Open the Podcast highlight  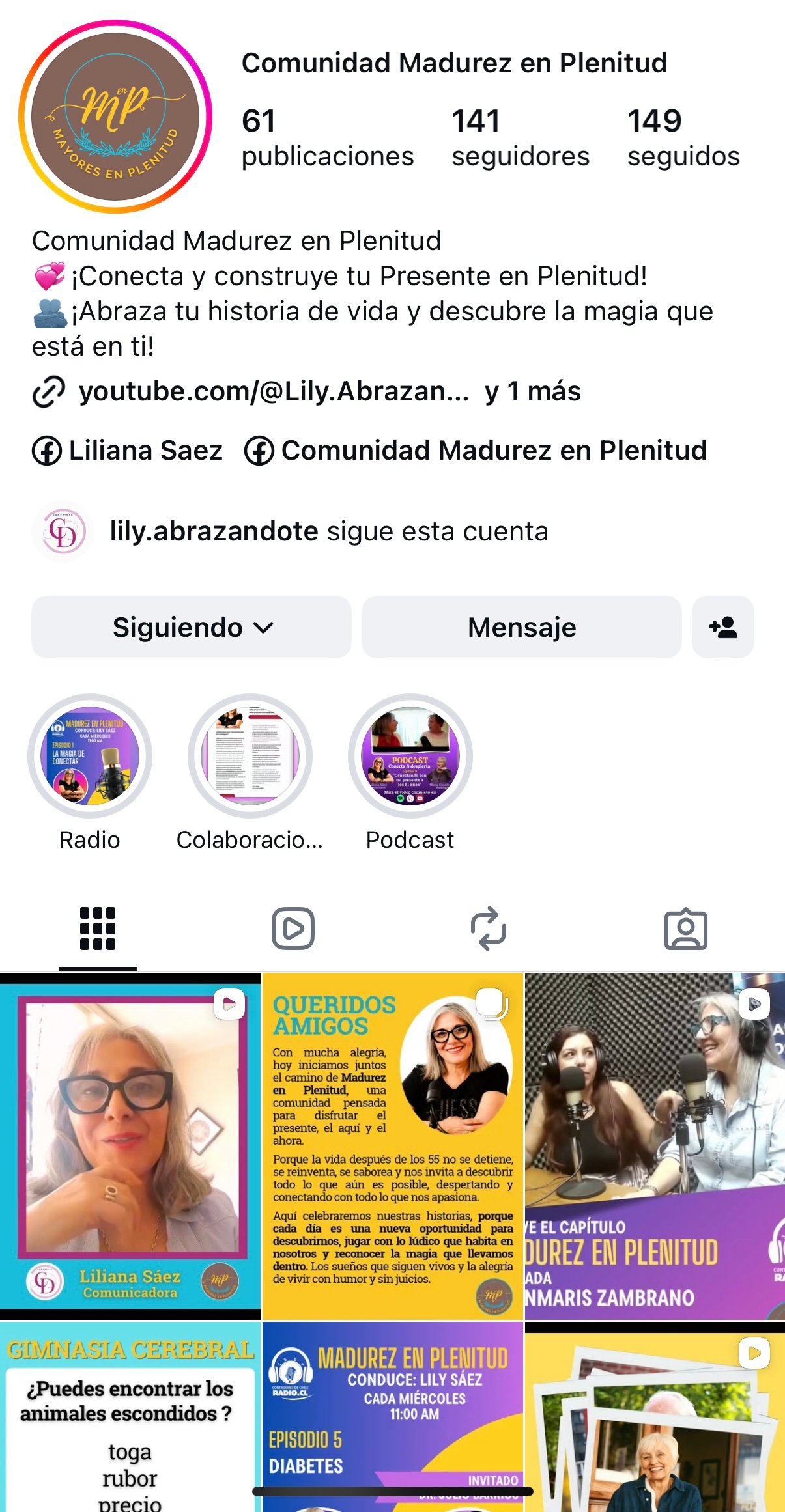coord(410,756)
